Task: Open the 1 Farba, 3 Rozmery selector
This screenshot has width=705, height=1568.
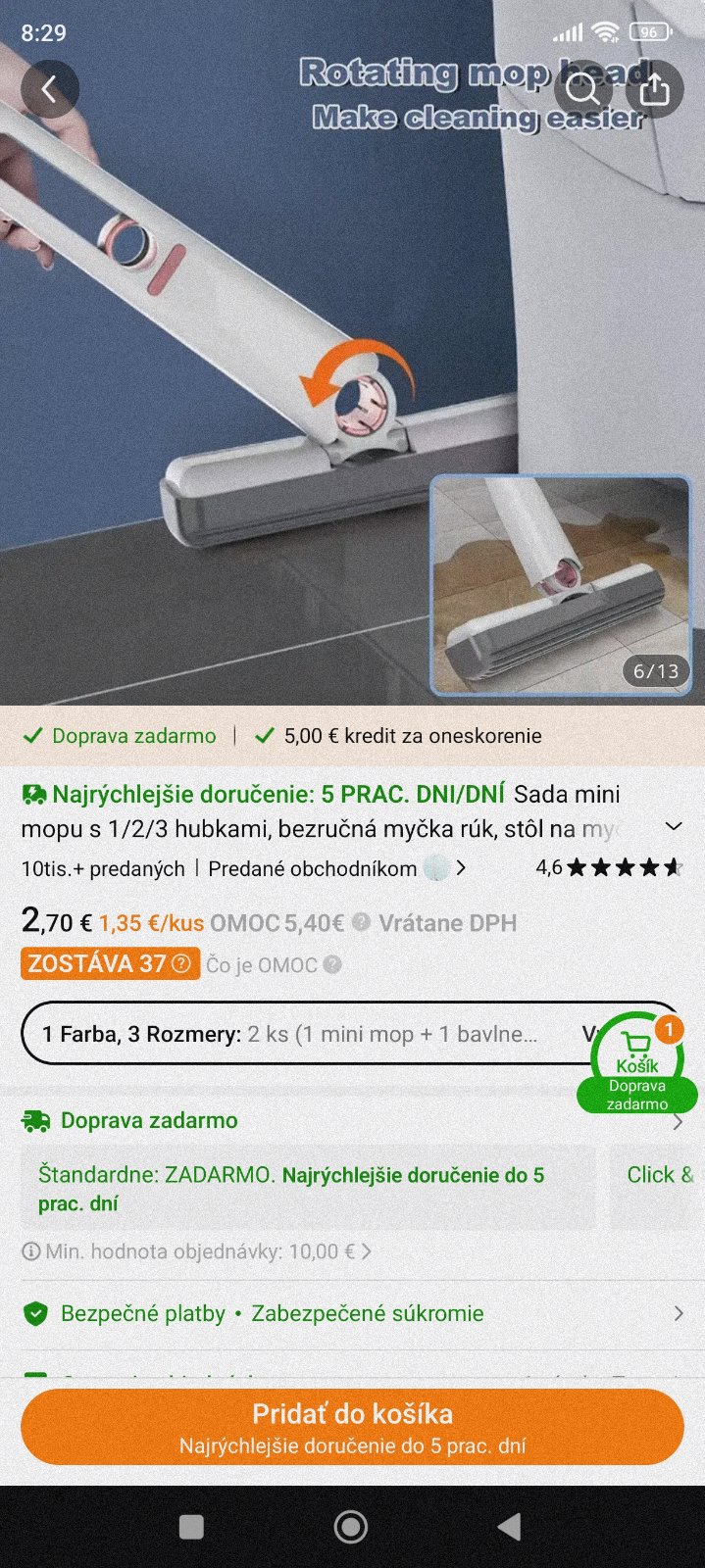Action: coord(294,1034)
